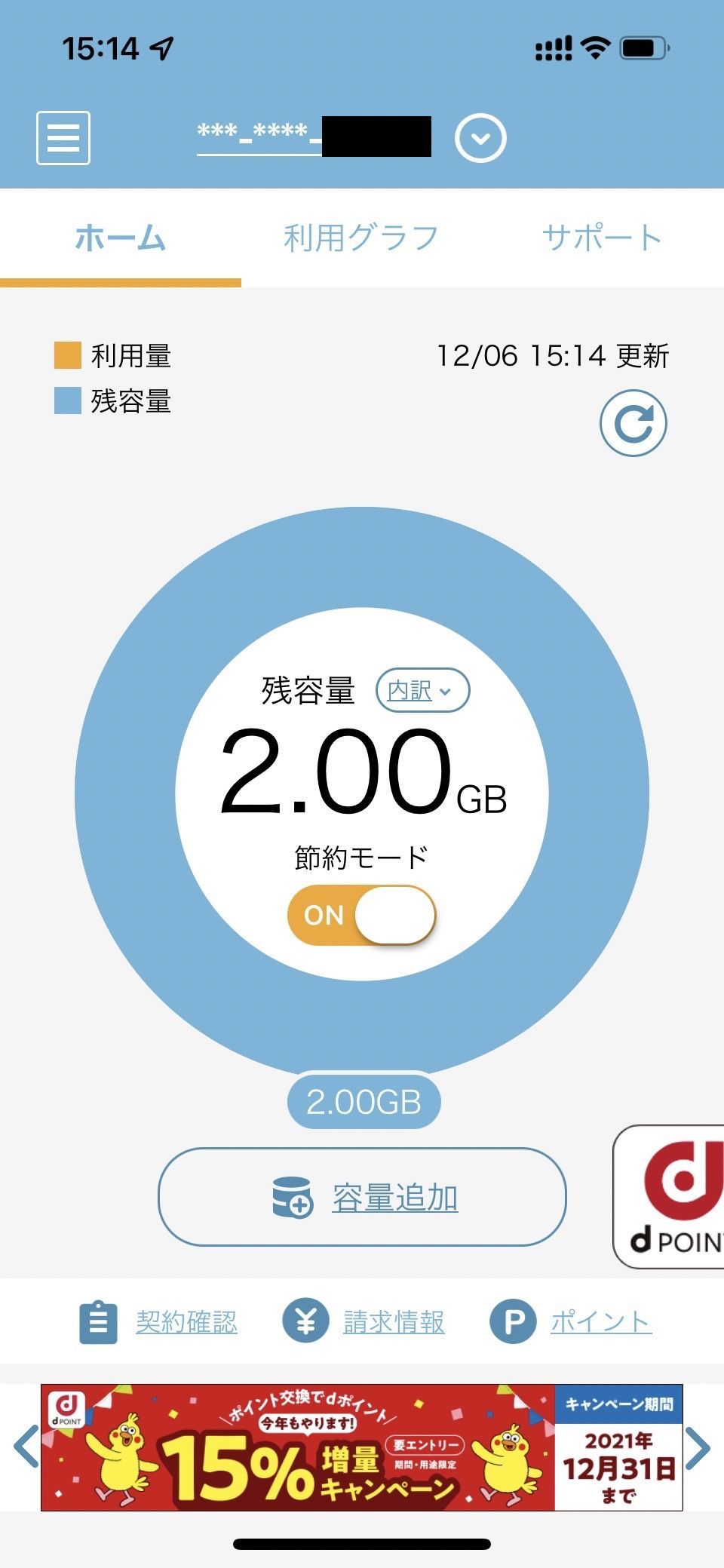The image size is (724, 1568).
Task: Show the next banner
Action: [x=698, y=1448]
